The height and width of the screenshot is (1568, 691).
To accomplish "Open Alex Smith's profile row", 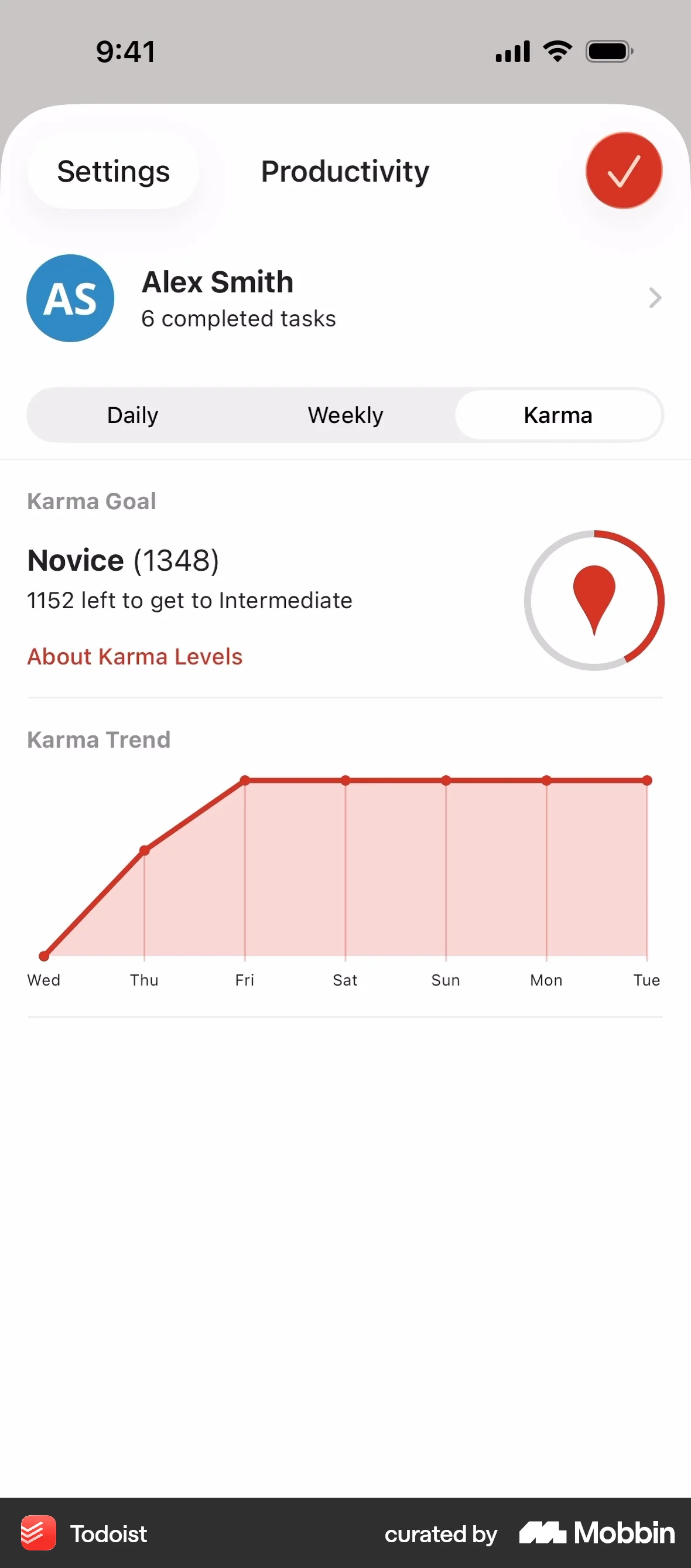I will point(344,298).
